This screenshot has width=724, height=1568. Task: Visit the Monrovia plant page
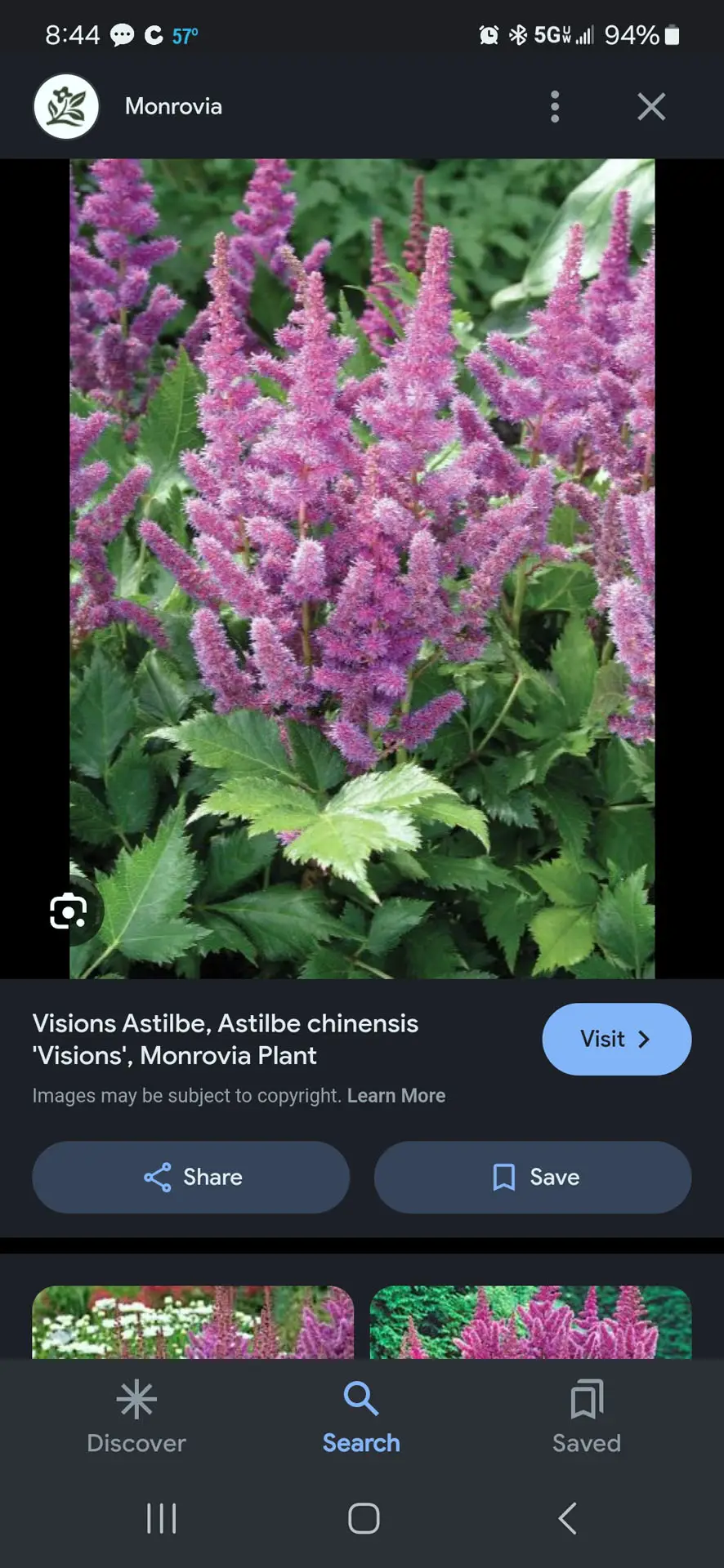coord(616,1039)
